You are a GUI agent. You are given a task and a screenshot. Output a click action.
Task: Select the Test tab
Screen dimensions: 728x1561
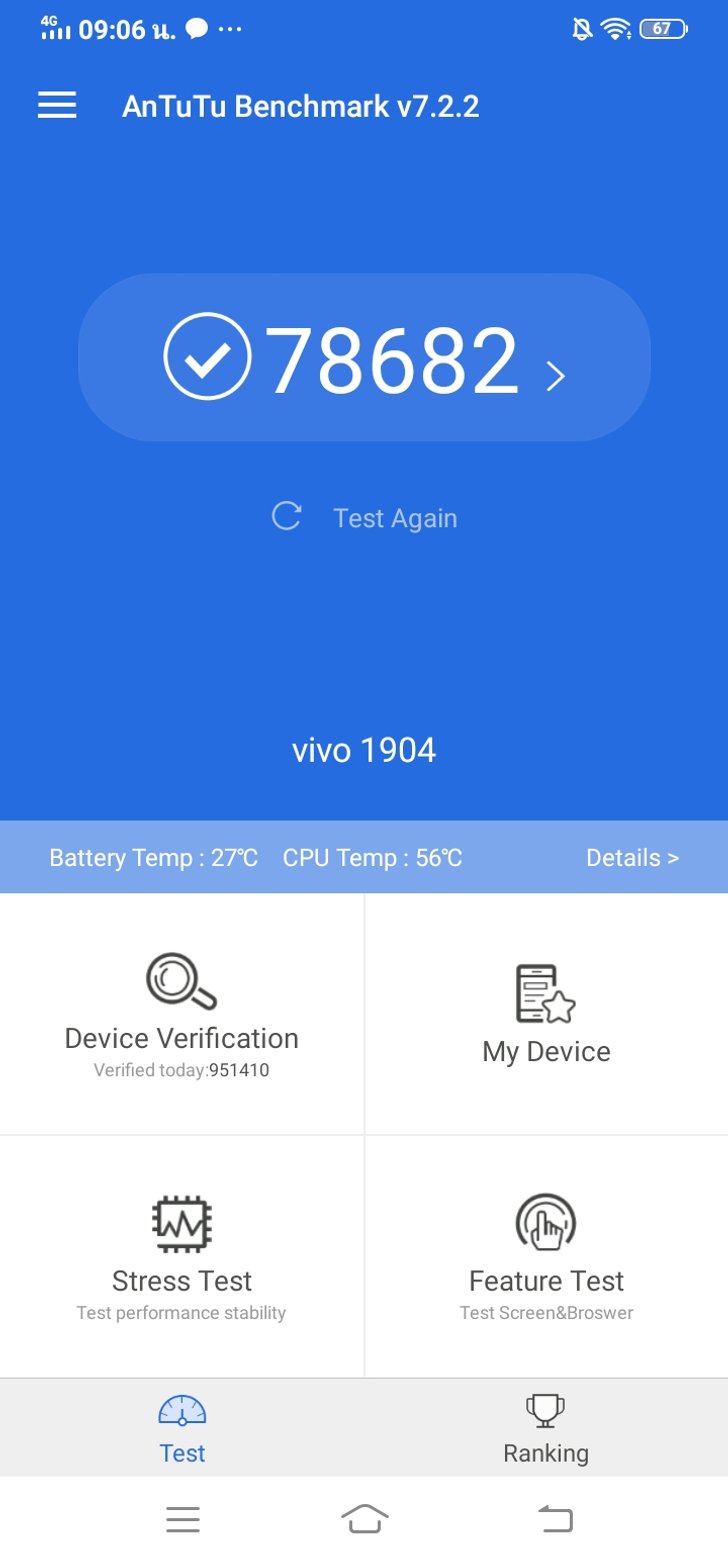pos(182,1428)
